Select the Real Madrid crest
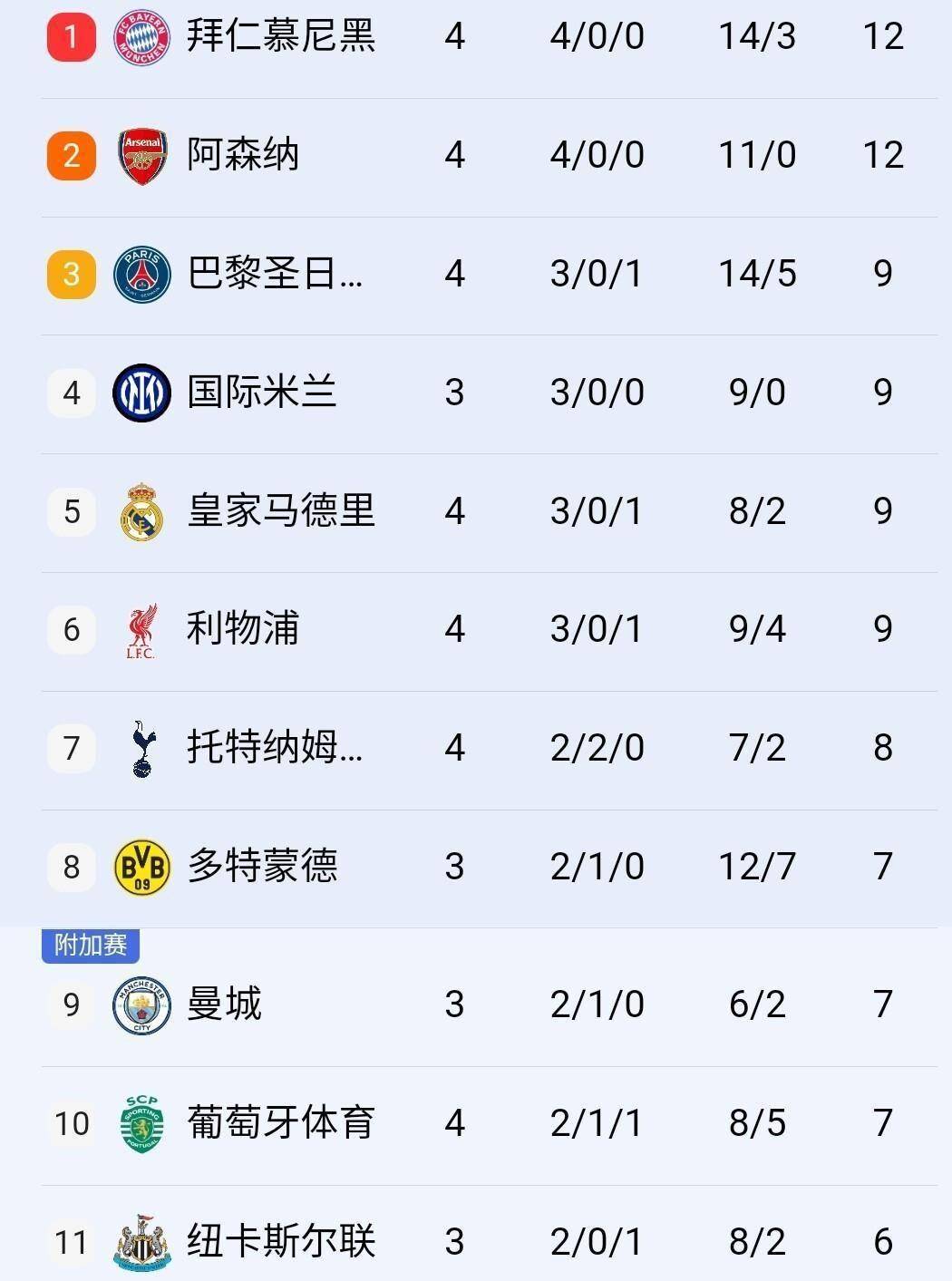 [141, 510]
